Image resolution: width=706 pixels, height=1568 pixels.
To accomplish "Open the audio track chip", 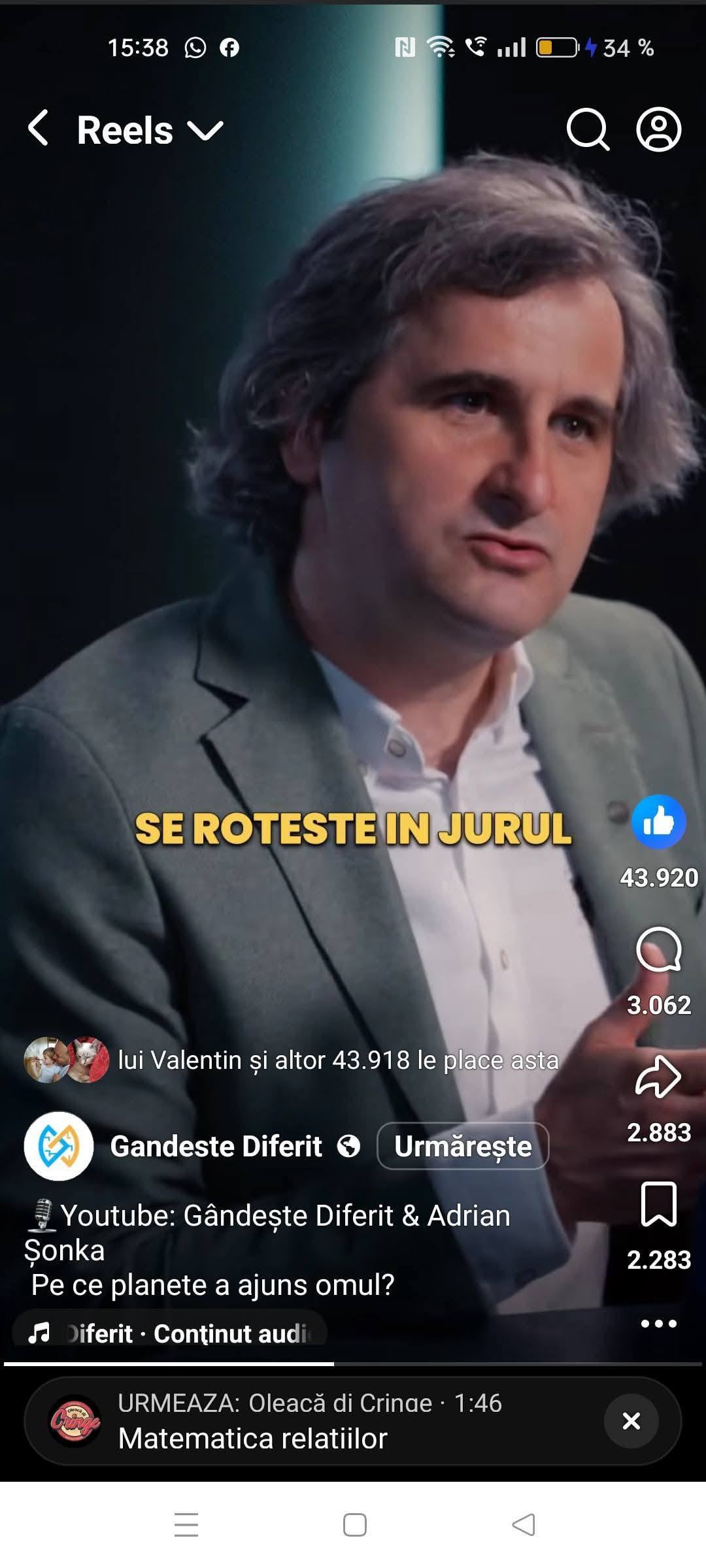I will coord(169,1333).
